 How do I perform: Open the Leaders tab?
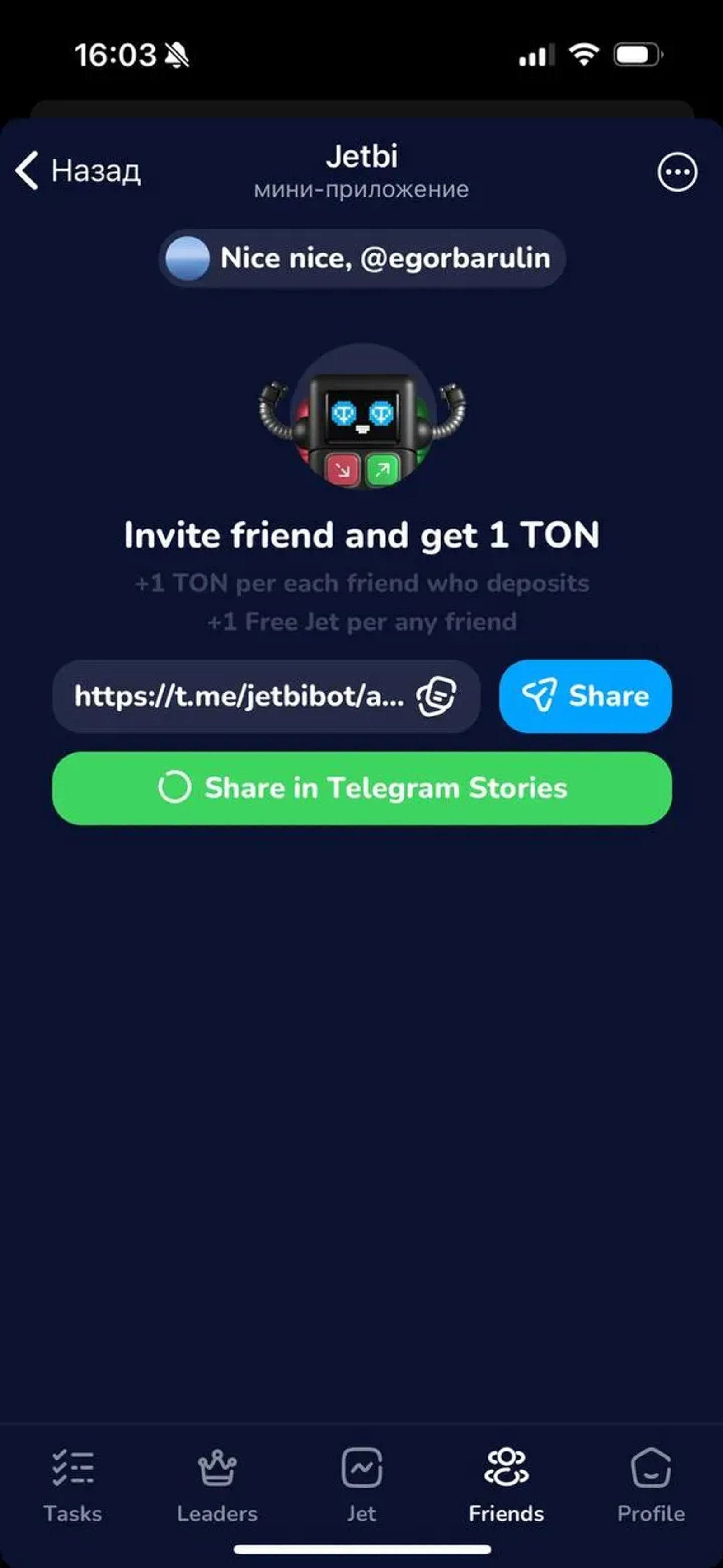click(217, 1485)
